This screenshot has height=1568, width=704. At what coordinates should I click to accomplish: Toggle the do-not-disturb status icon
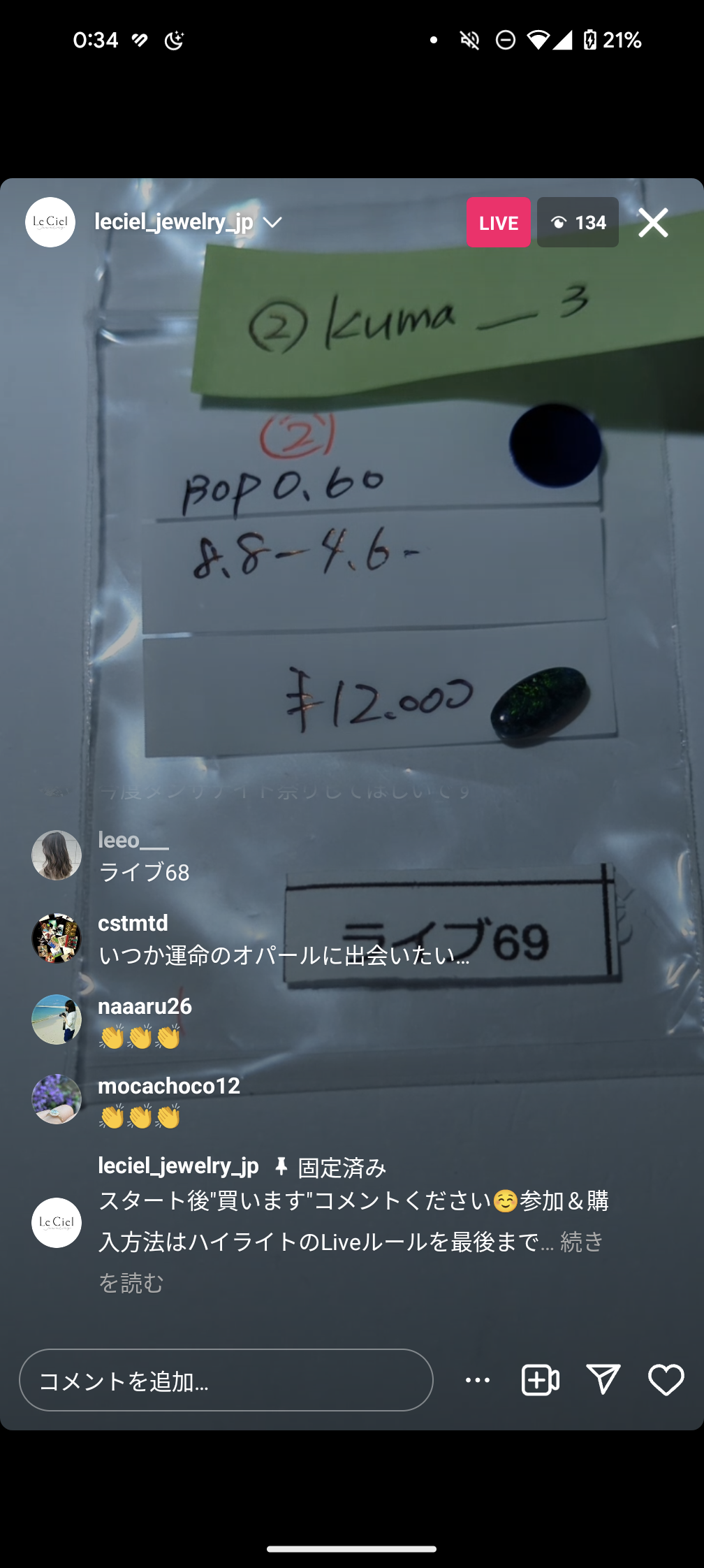tap(505, 40)
